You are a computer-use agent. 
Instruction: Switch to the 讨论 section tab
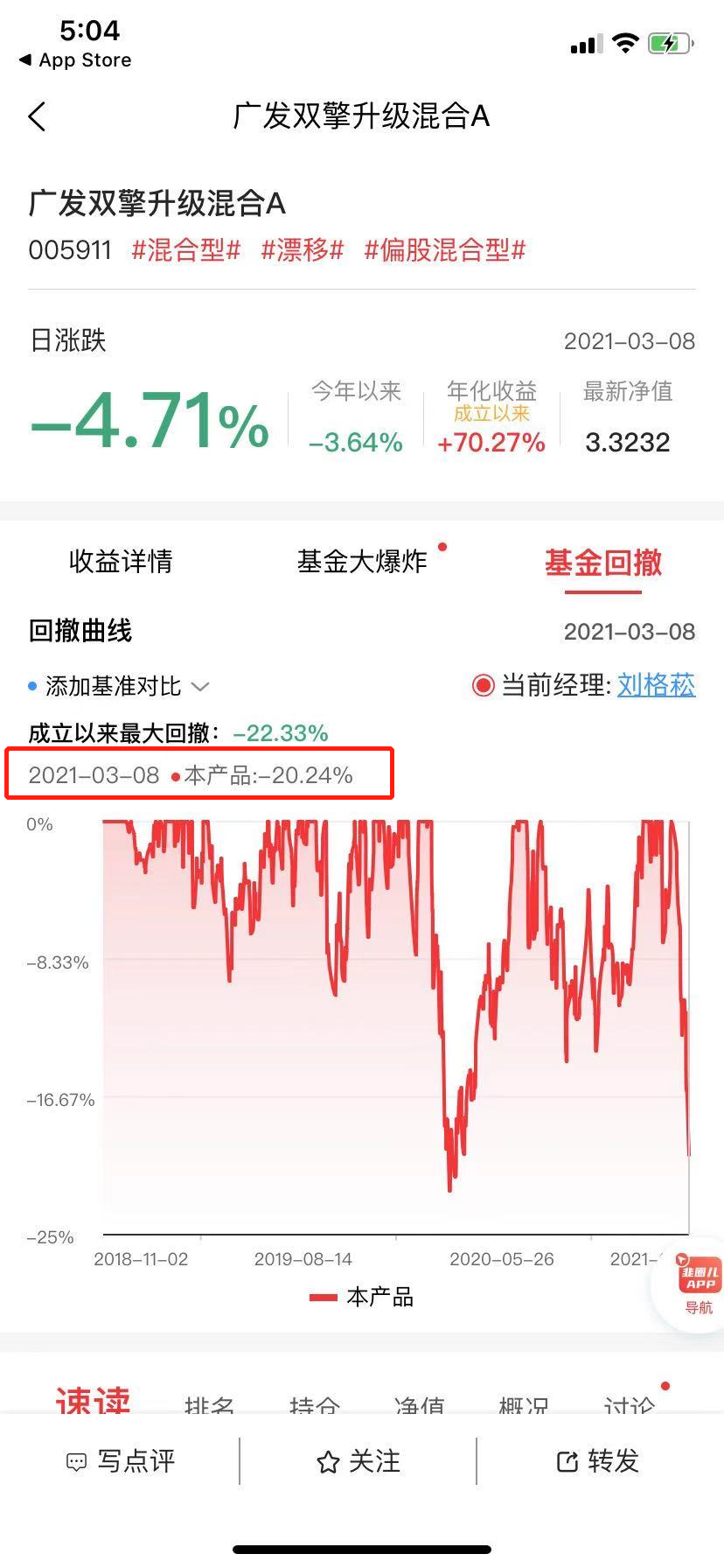(x=630, y=1403)
